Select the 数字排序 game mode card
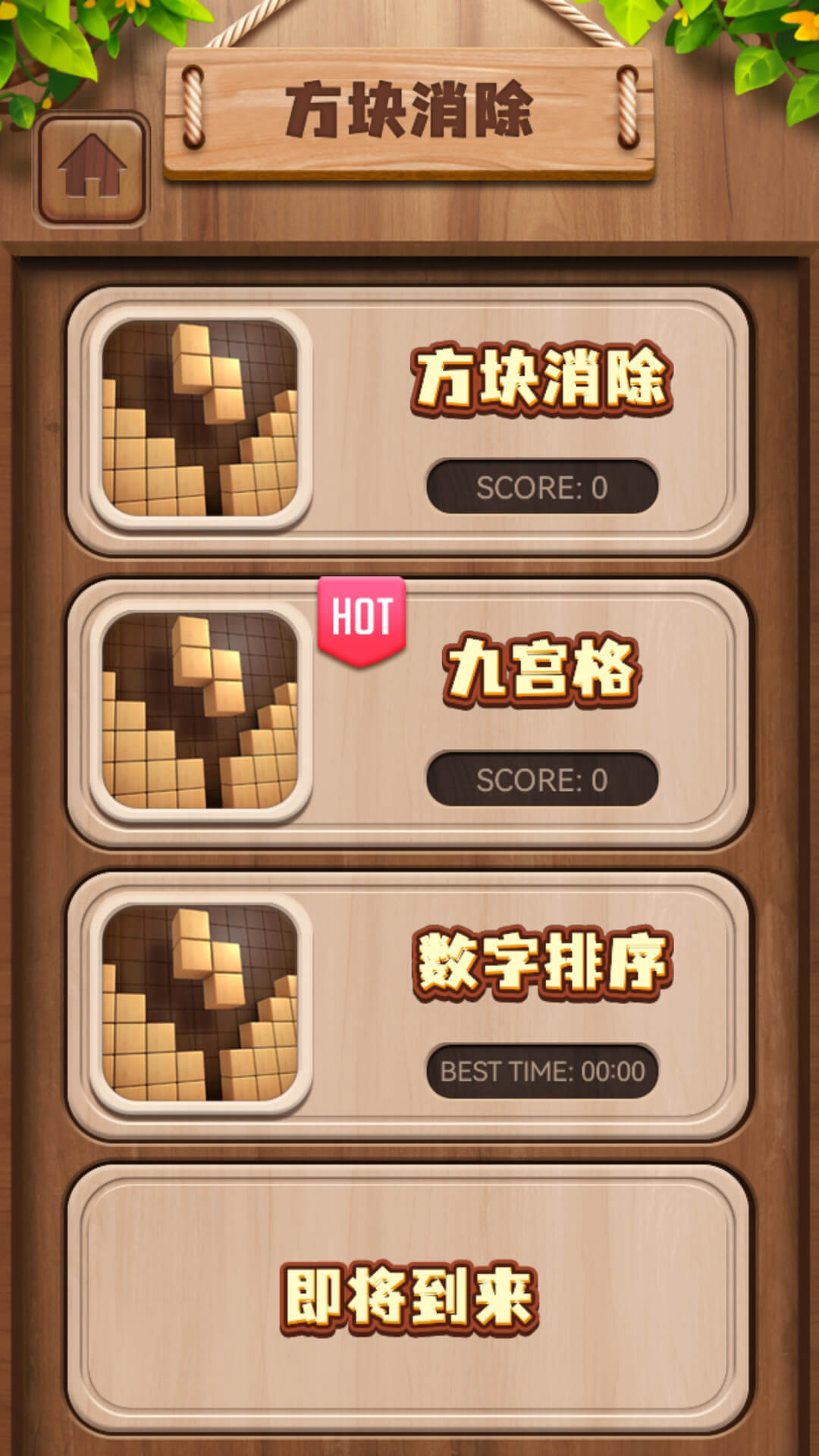The width and height of the screenshot is (819, 1456). pyautogui.click(x=409, y=1005)
